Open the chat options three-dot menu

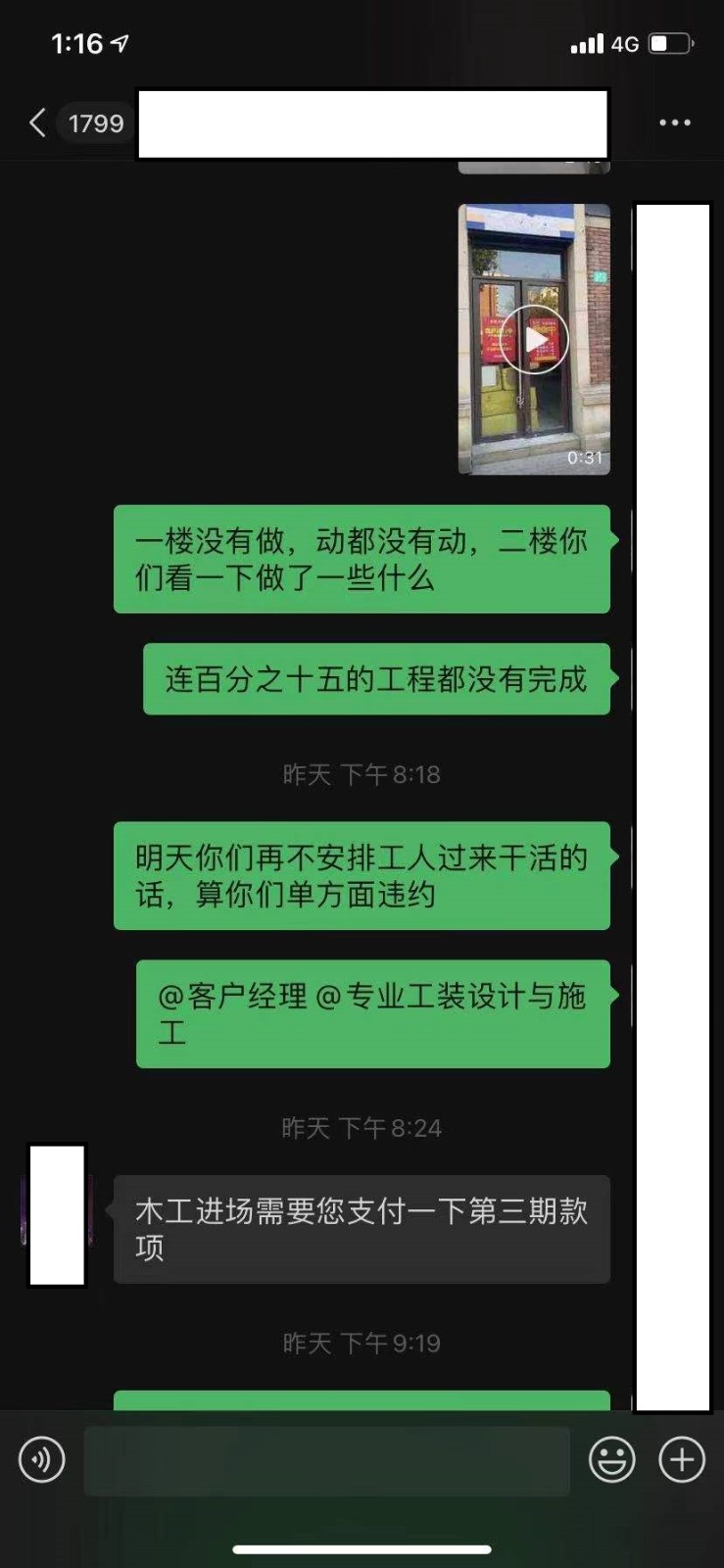click(674, 123)
